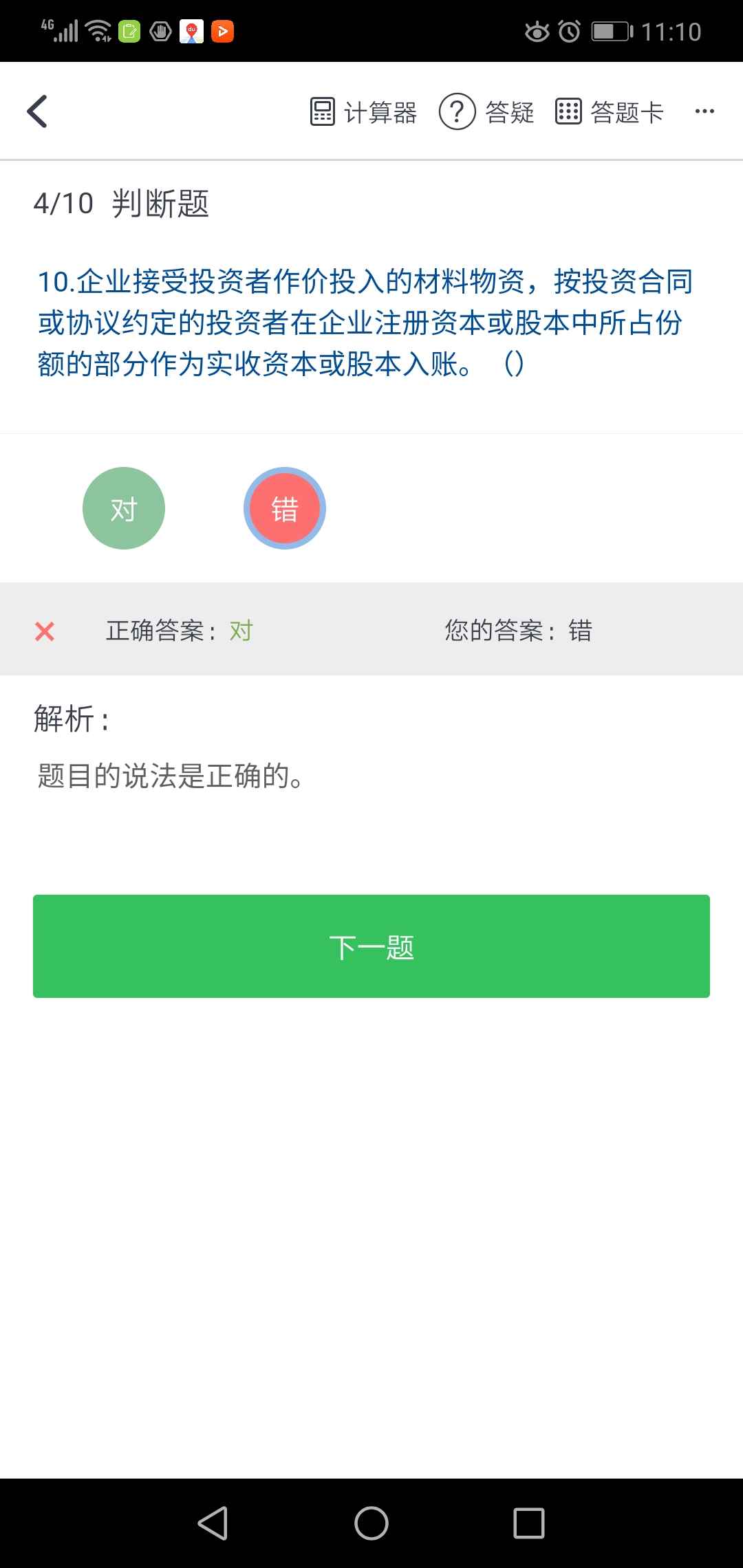Select the green 对 answer option
Viewport: 743px width, 1568px height.
(124, 508)
